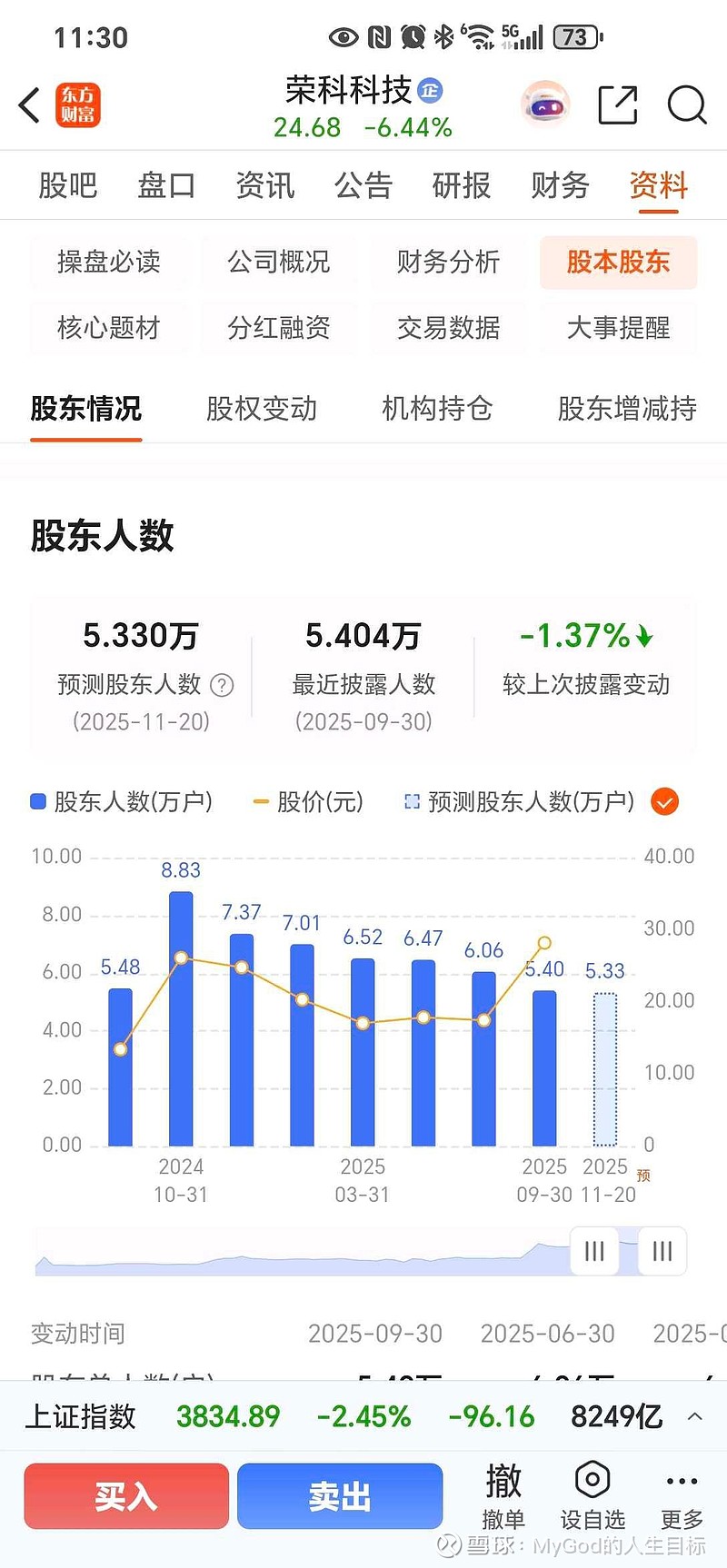
Task: Open the 东方财富 logo icon
Action: [78, 105]
